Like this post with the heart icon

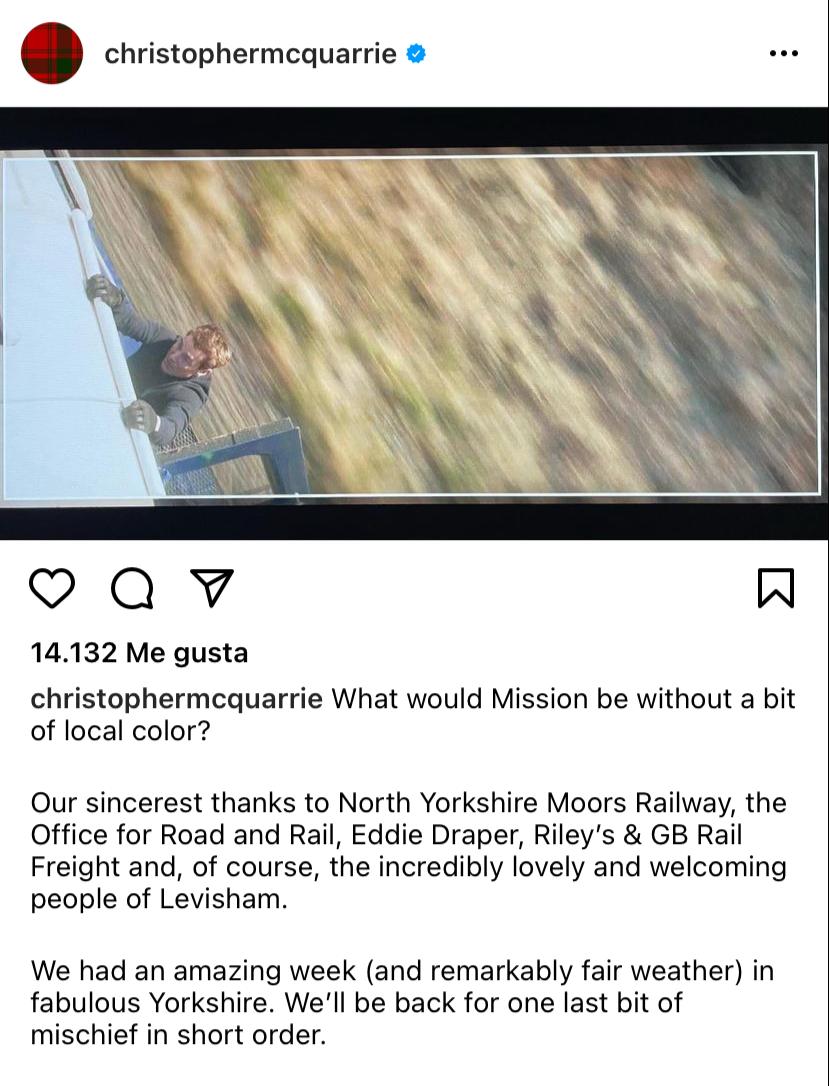(52, 588)
